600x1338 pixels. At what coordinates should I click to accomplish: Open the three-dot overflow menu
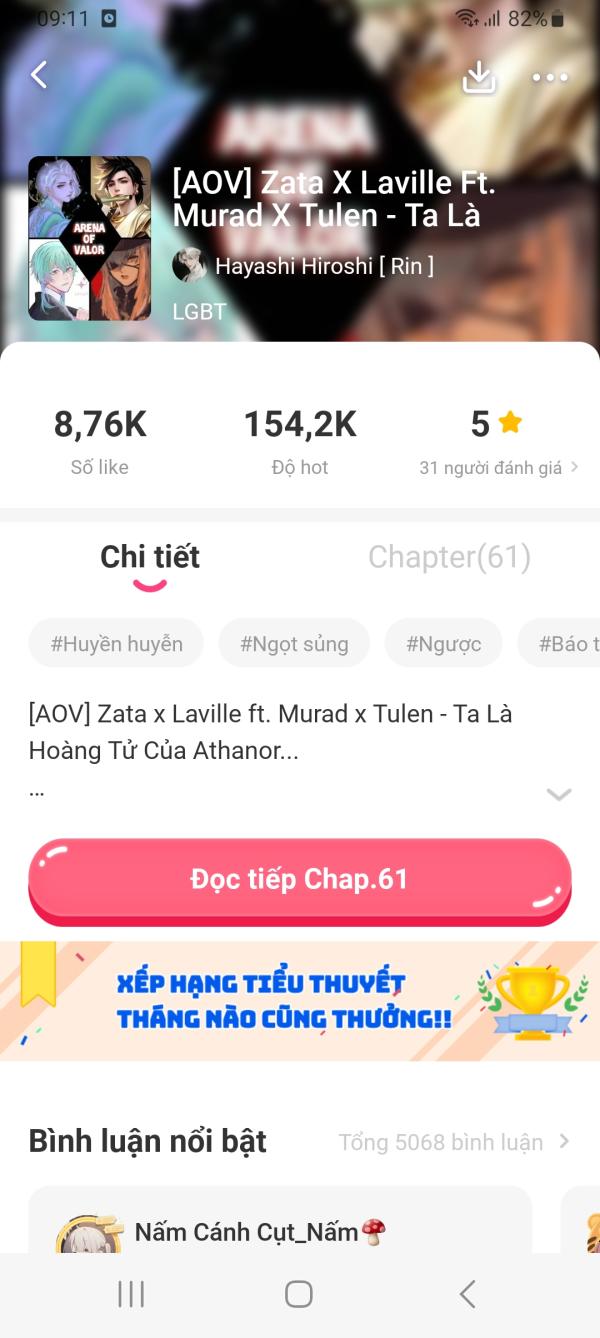click(x=550, y=77)
